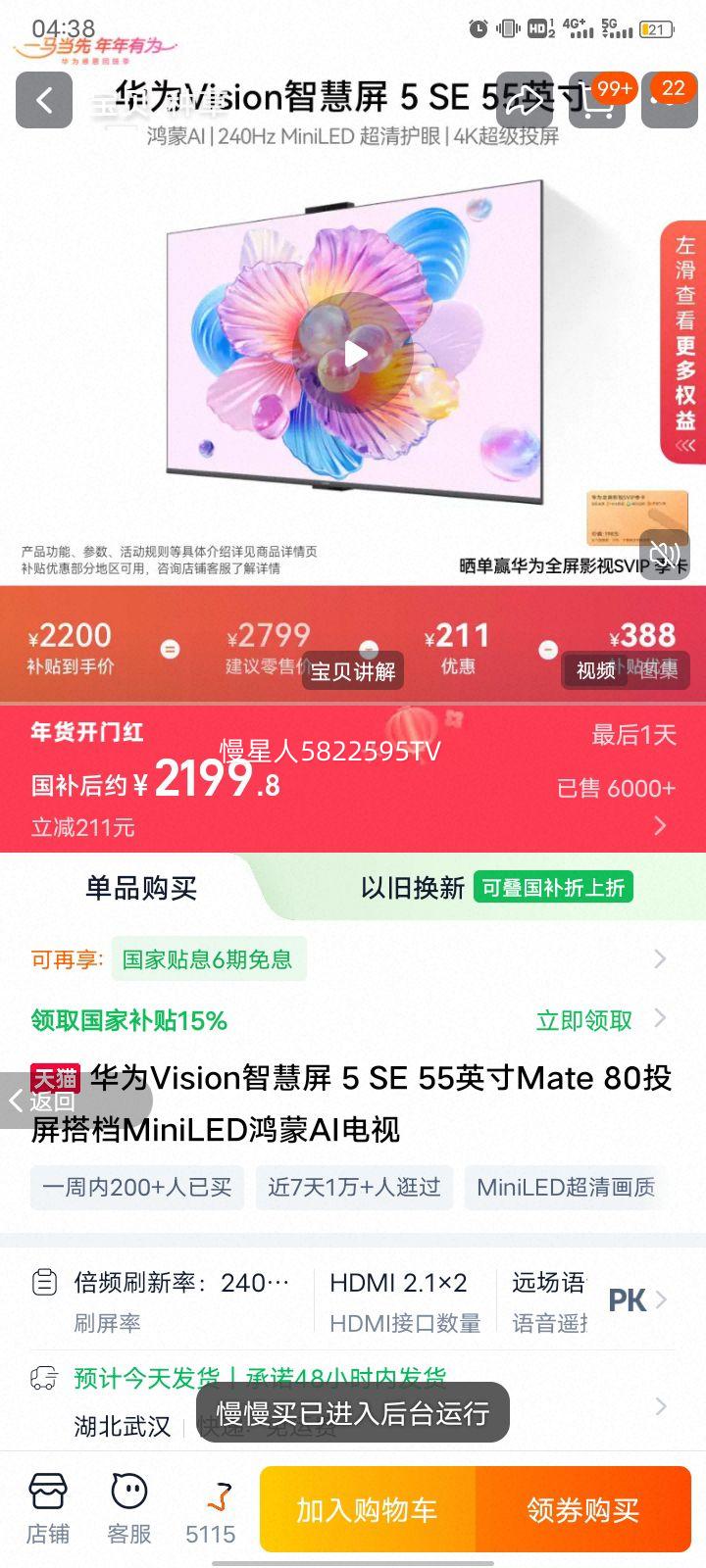The height and width of the screenshot is (1568, 706).
Task: Click 立即领取 to claim national subsidy
Action: 584,1019
